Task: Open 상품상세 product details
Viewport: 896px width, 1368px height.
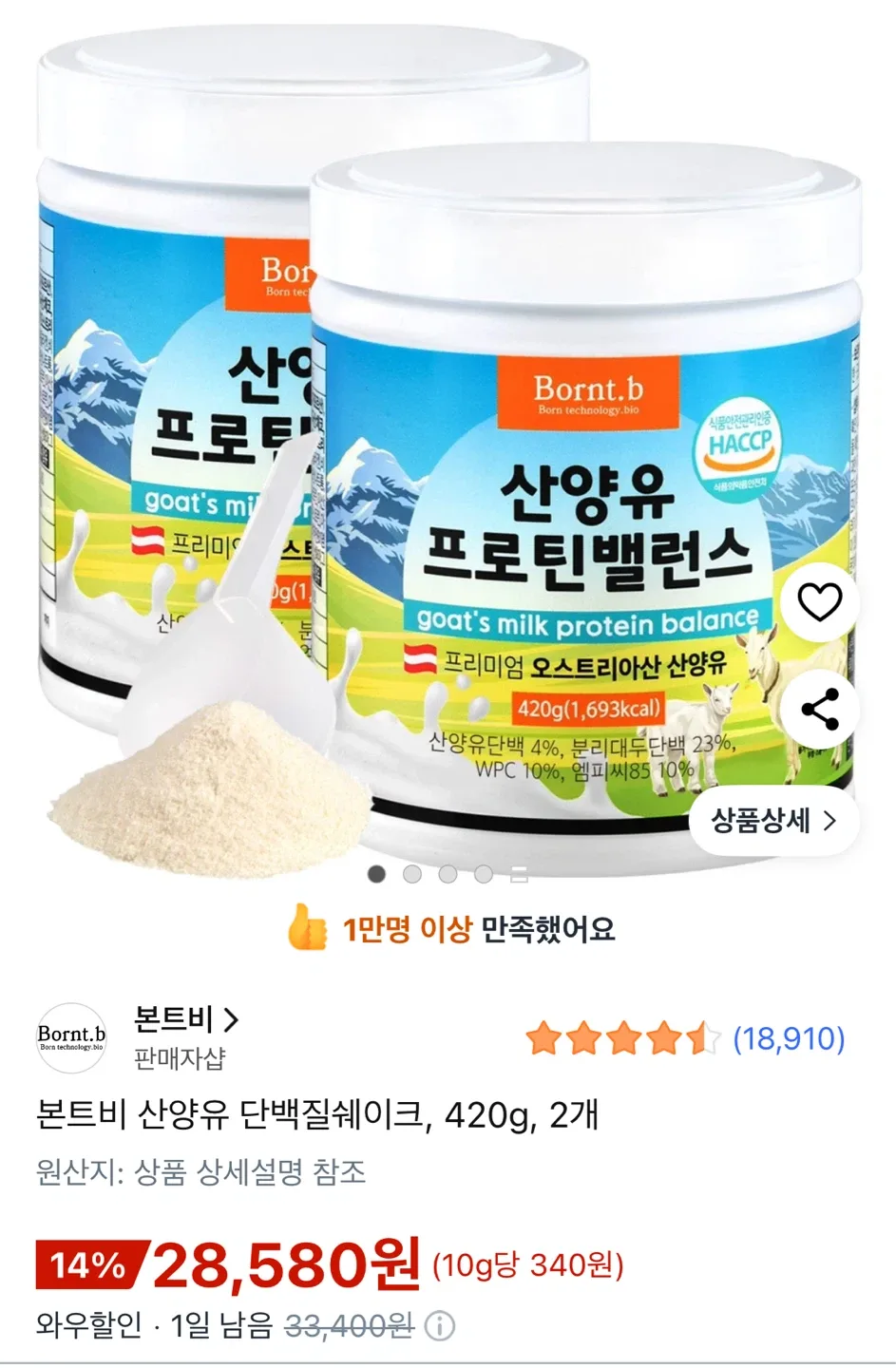Action: pos(773,821)
